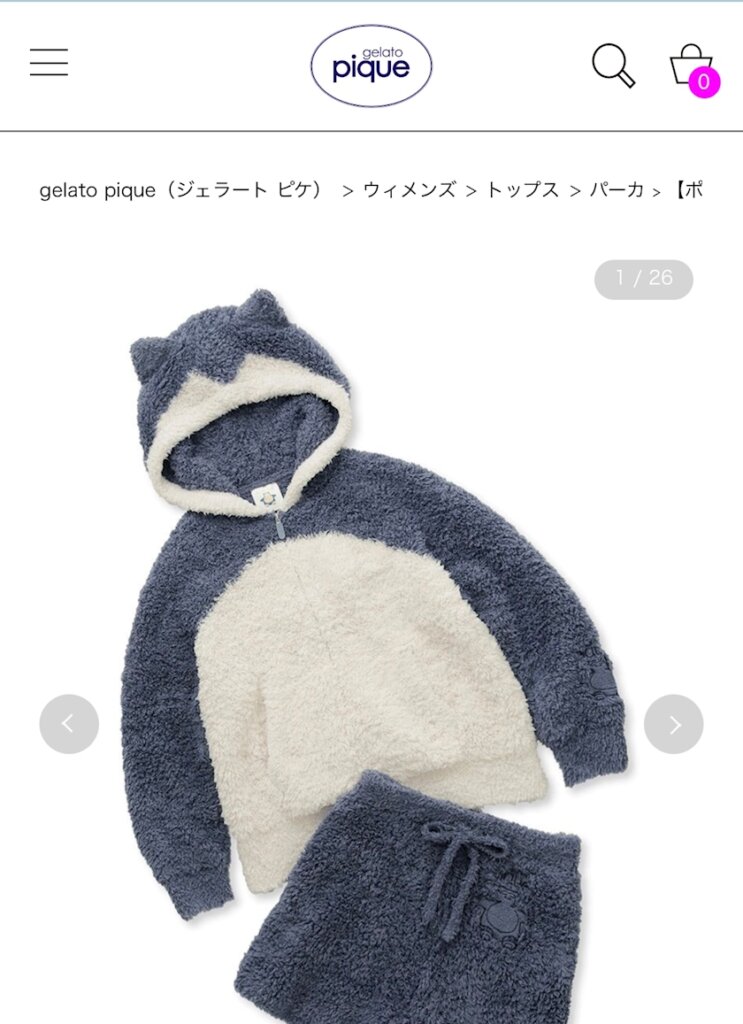Open the hamburger menu

[49, 62]
